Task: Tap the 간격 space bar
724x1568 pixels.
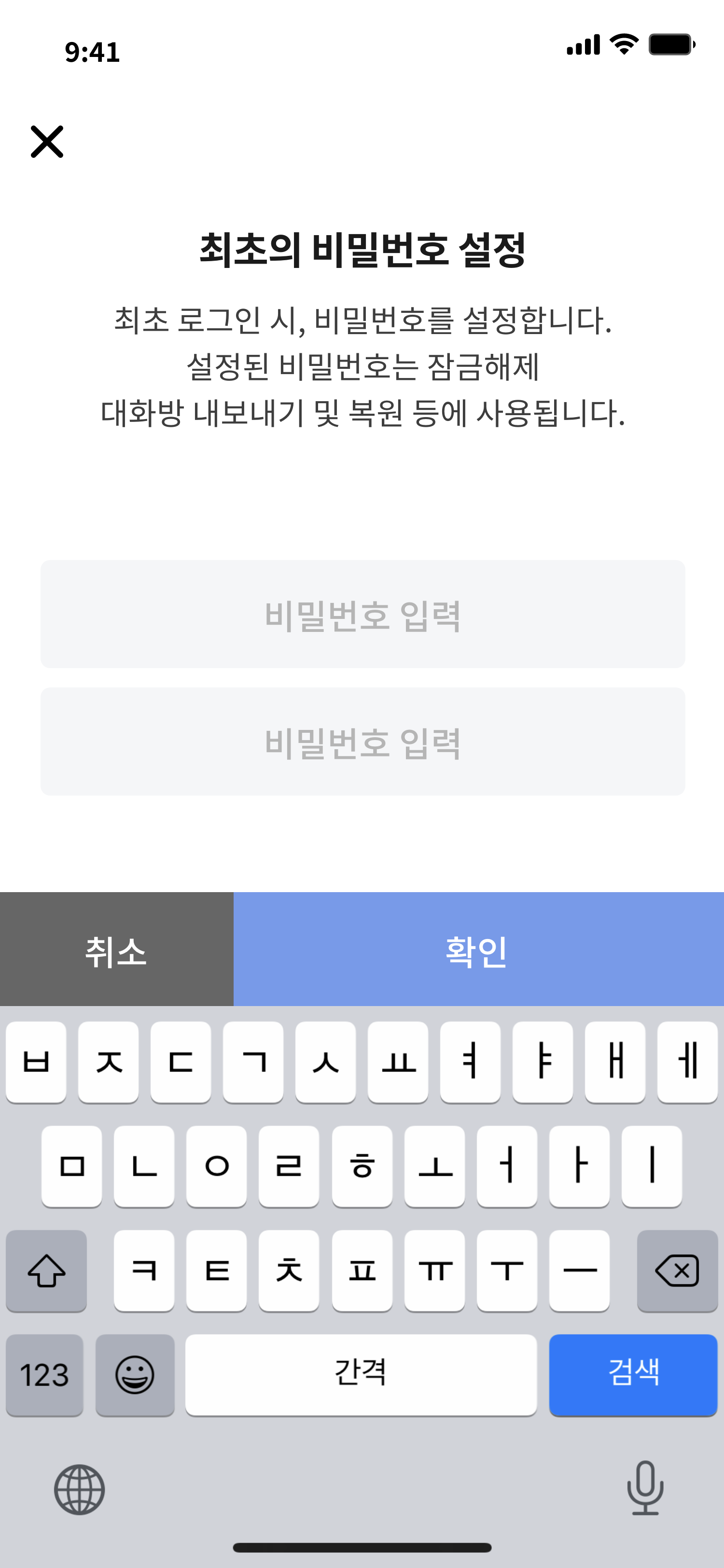Action: 361,1374
